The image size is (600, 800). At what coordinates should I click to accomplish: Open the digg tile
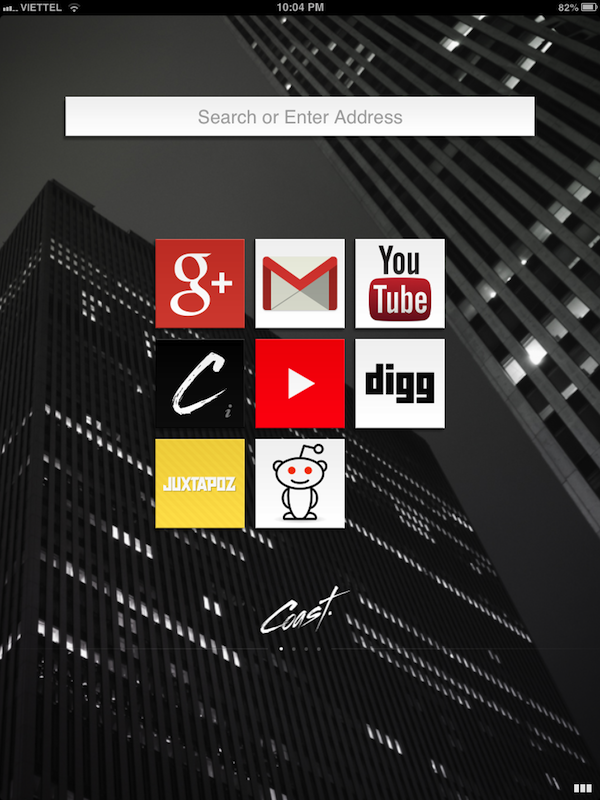400,383
